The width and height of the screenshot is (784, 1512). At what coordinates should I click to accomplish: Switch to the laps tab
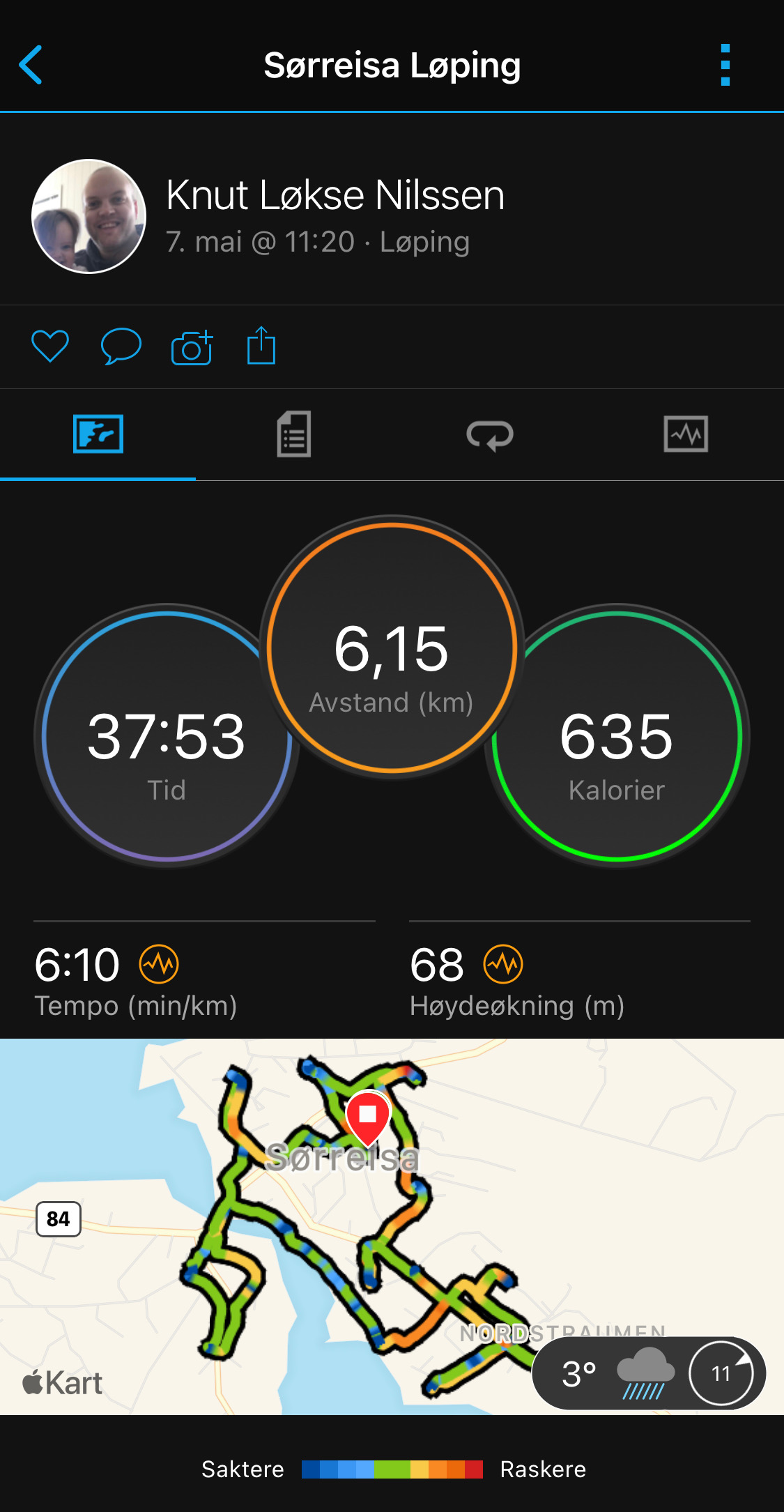[490, 436]
